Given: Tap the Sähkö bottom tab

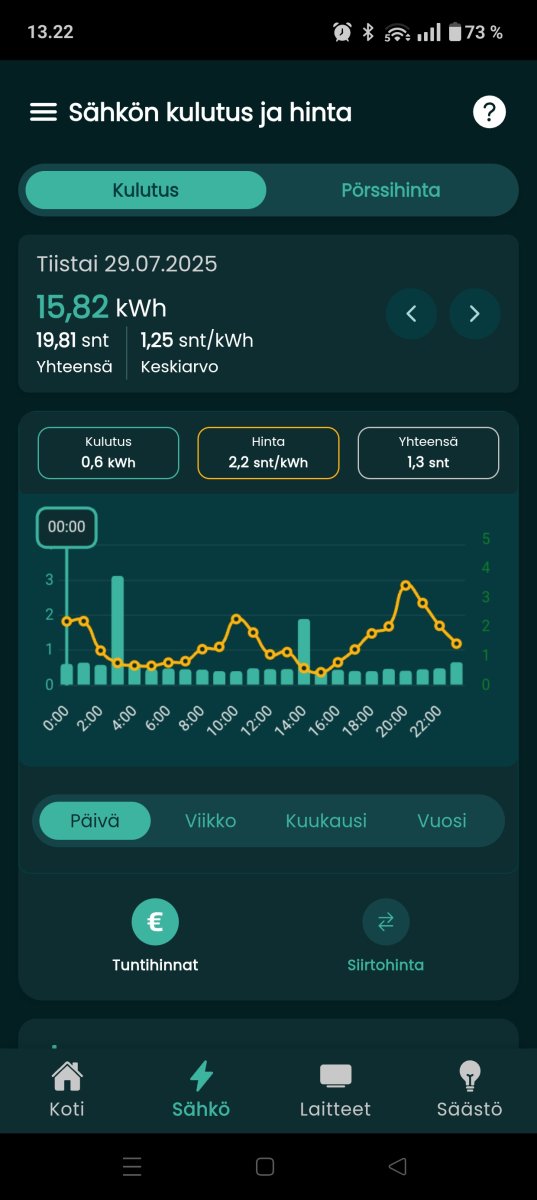Looking at the screenshot, I should pyautogui.click(x=201, y=1090).
